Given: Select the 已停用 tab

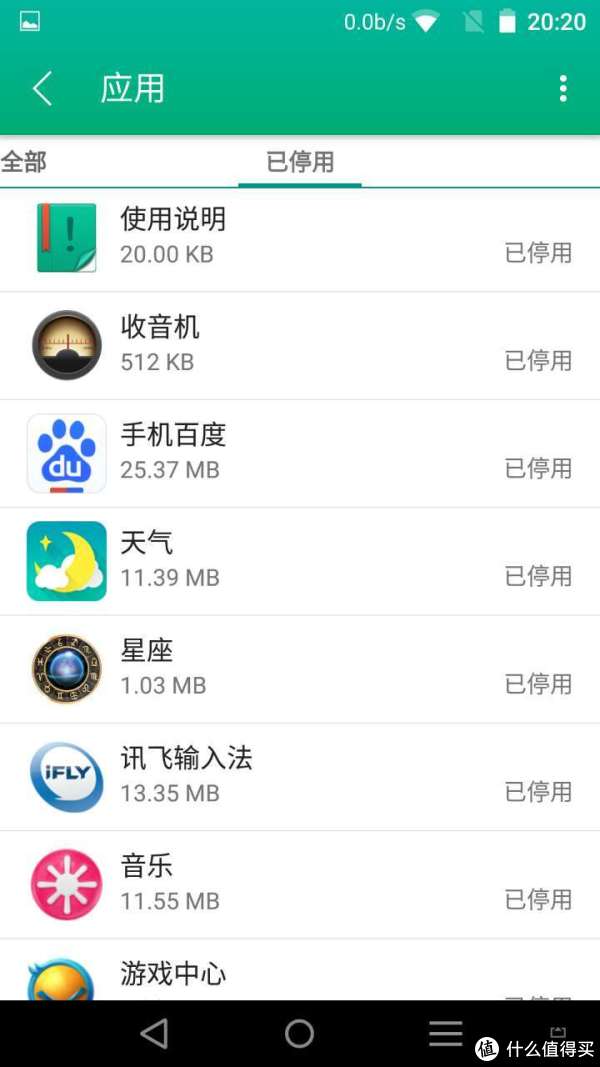Looking at the screenshot, I should [300, 162].
